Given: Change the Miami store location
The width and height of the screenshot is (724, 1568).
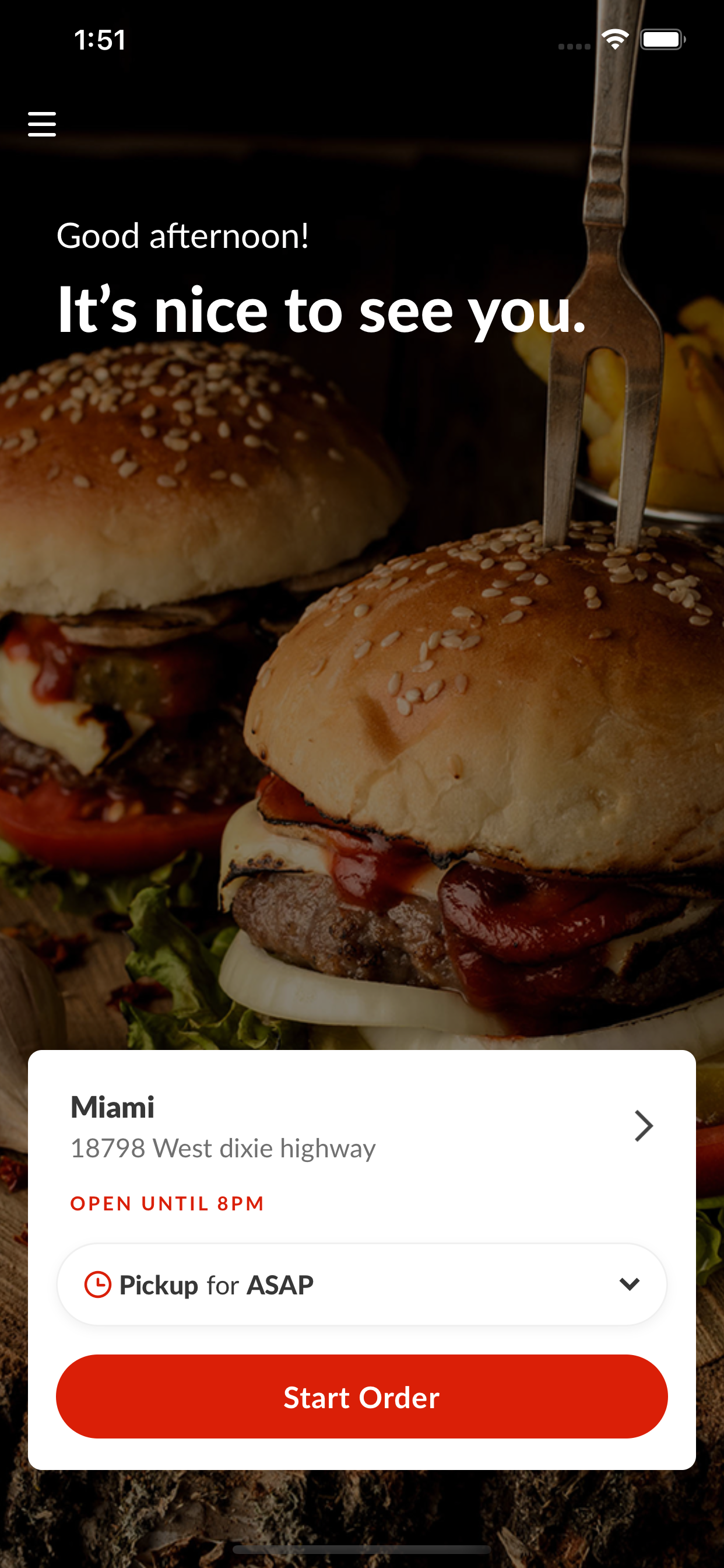Looking at the screenshot, I should 642,1126.
